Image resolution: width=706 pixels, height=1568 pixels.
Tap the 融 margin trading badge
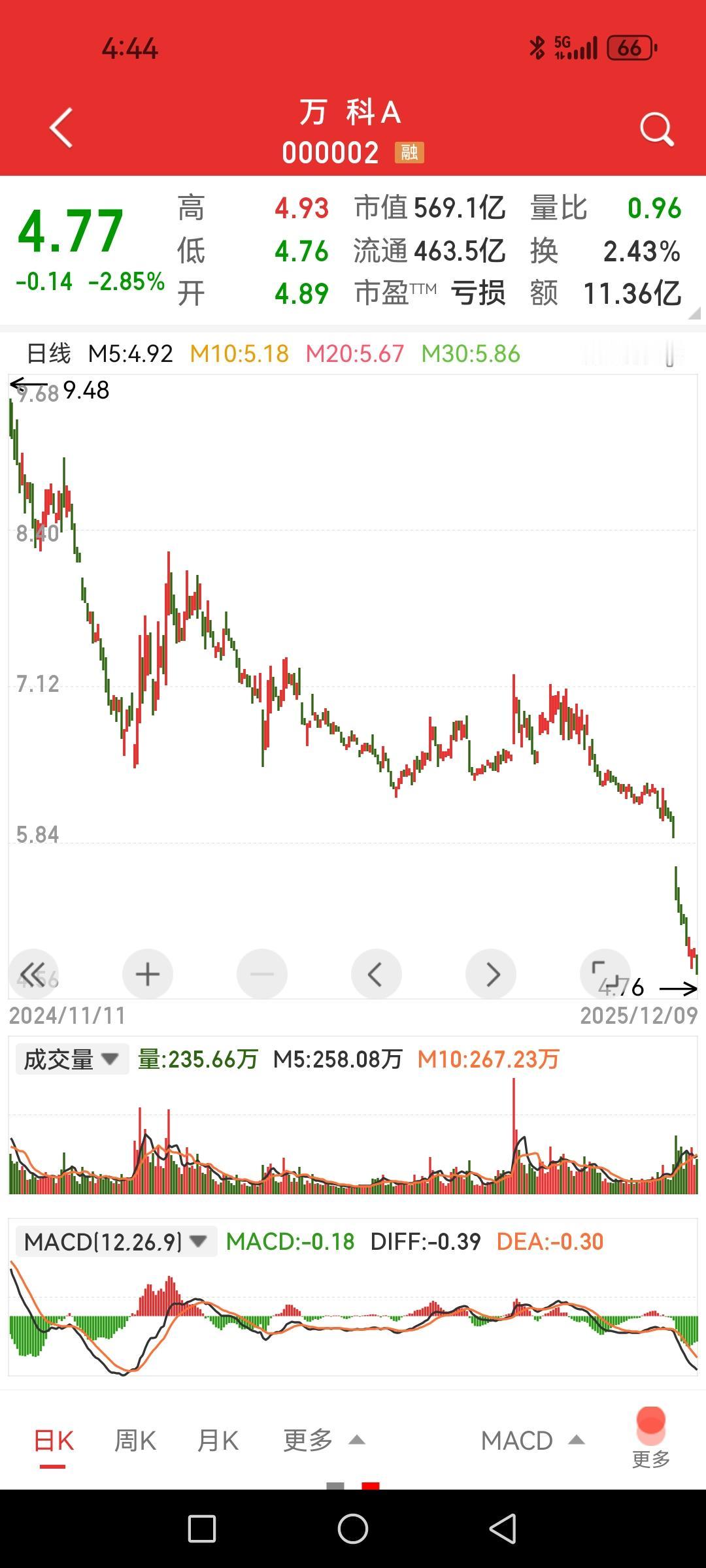click(410, 152)
